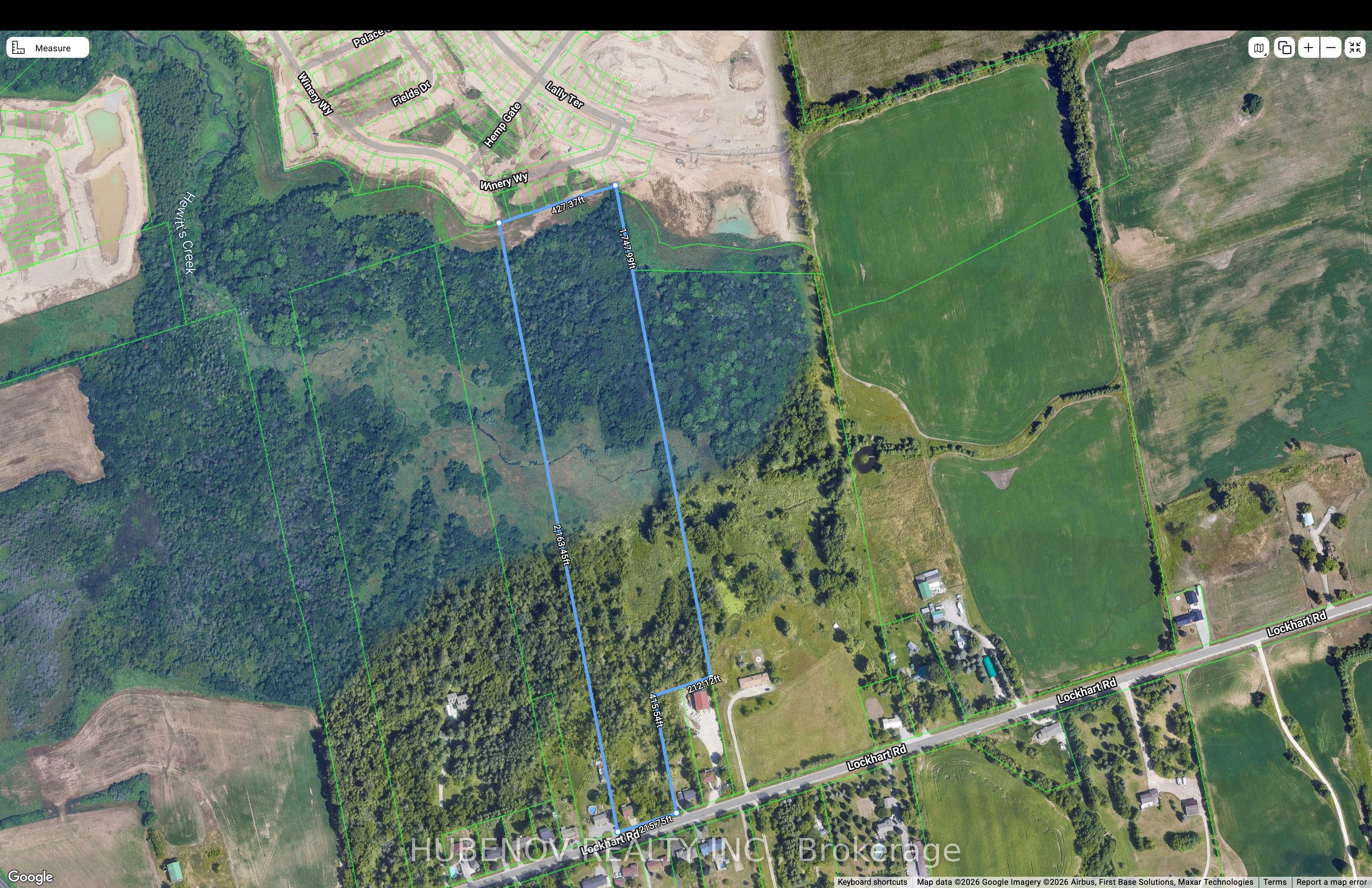1372x888 pixels.
Task: Open the map type selector
Action: point(1260,48)
